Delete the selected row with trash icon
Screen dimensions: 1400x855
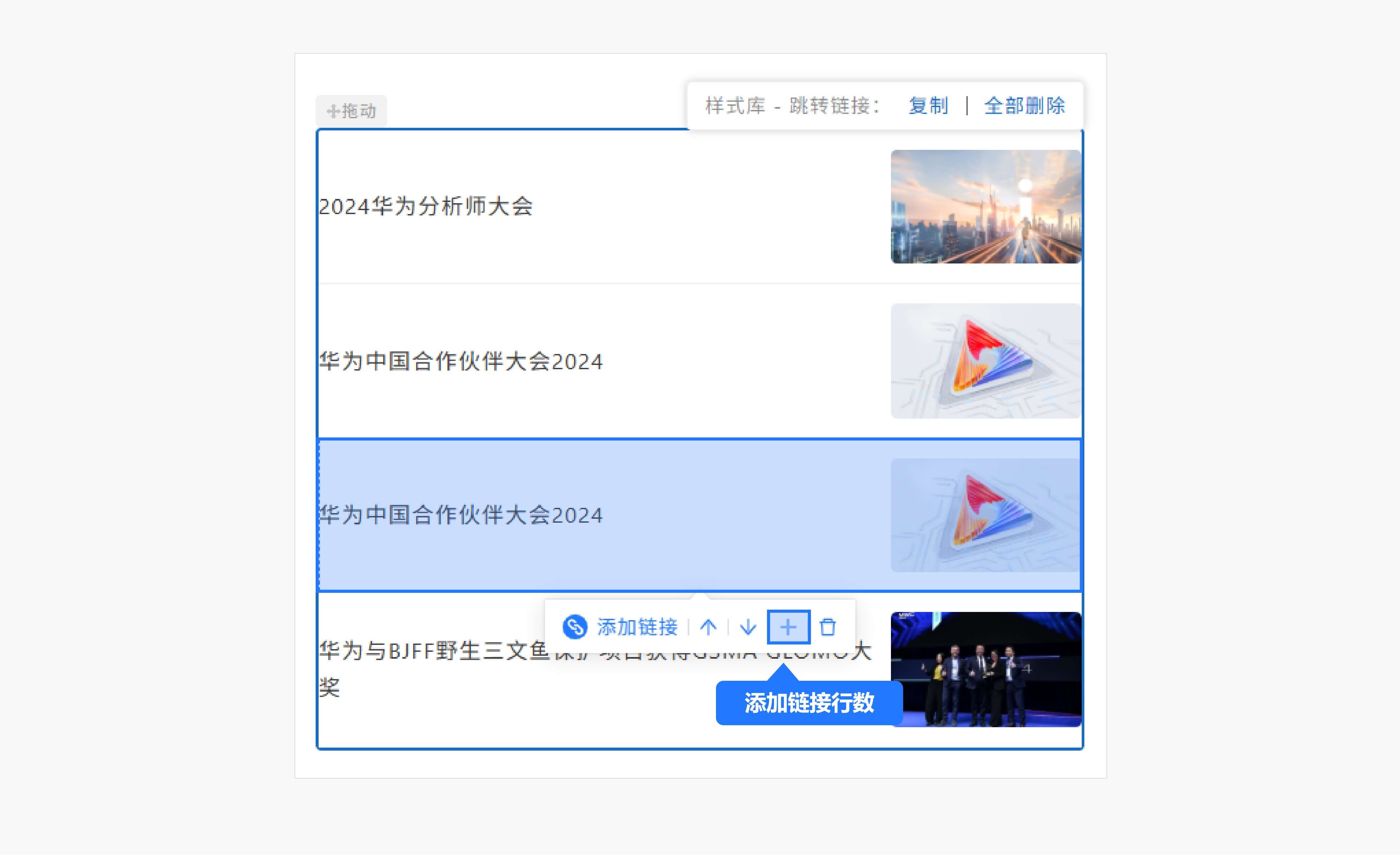click(828, 627)
